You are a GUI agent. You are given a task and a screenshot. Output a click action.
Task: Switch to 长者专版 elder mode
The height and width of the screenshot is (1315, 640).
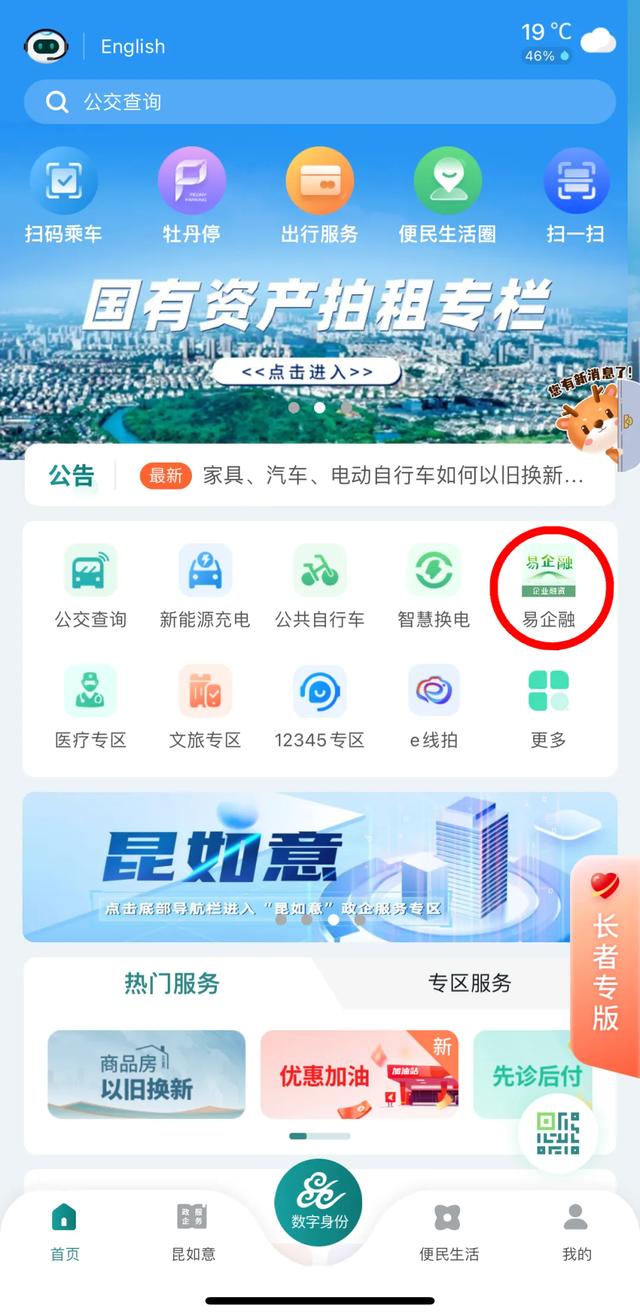tap(605, 960)
